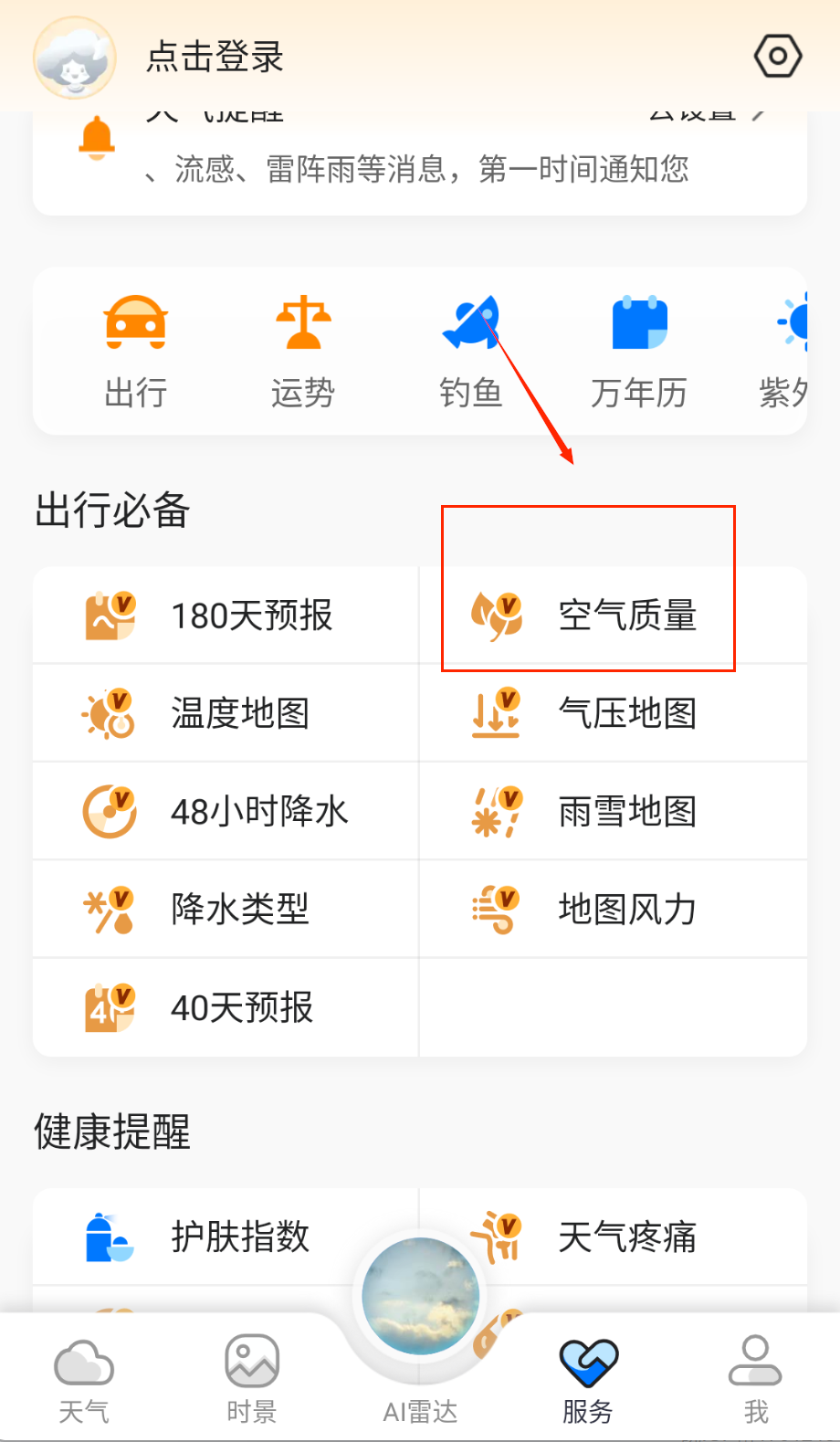Screen dimensions: 840x1442
Task: Open 48小时降水 precipitation forecast
Action: point(226,811)
